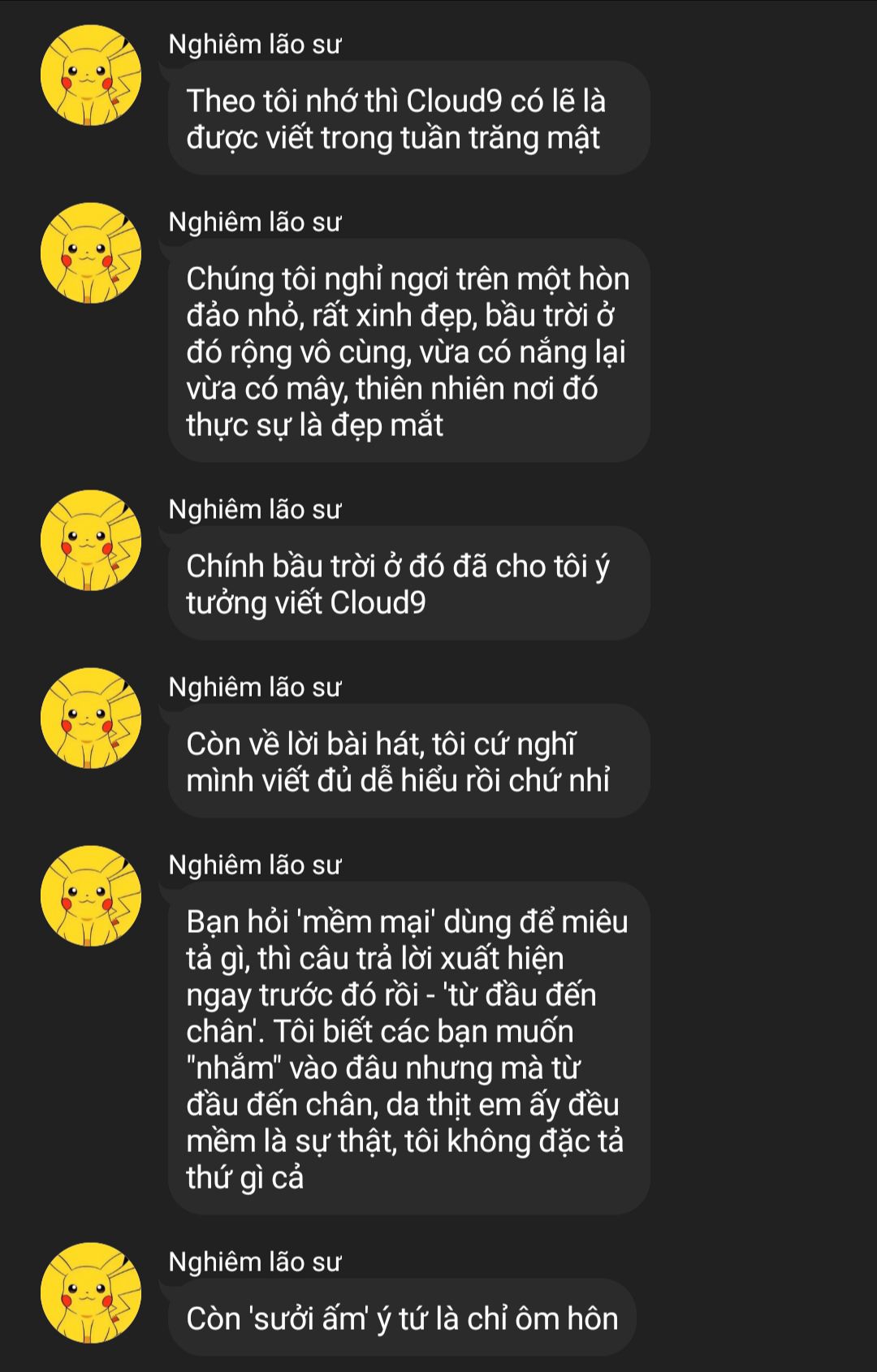Tap avatar next to the 'Còn về lời bài hát' message
The height and width of the screenshot is (1372, 877).
coord(91,718)
